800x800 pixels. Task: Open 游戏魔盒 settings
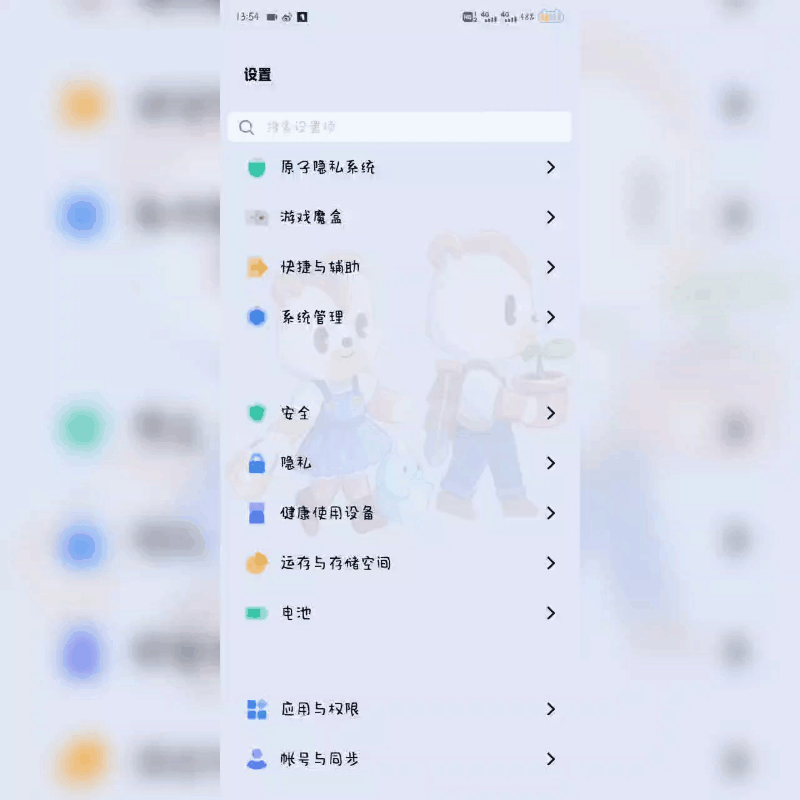[400, 217]
